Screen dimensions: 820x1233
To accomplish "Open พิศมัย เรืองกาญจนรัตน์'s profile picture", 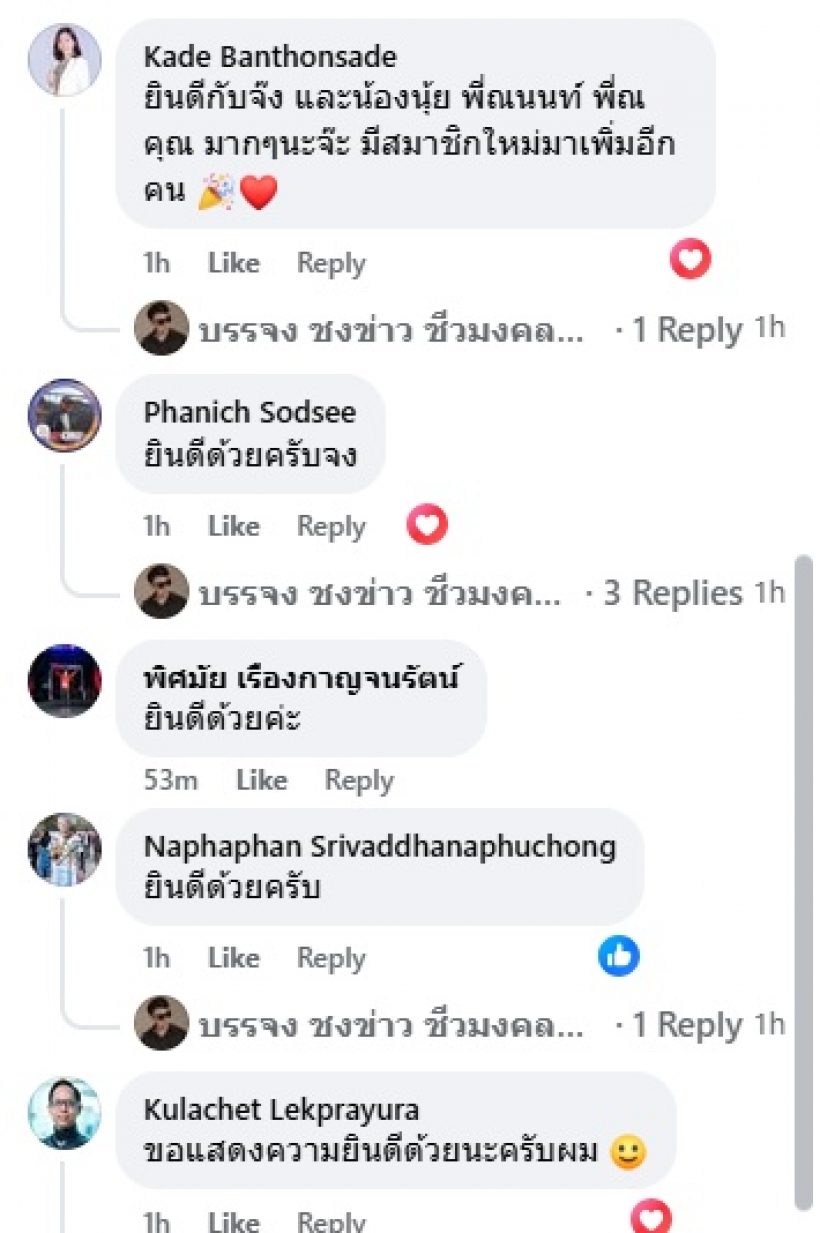I will 64,681.
